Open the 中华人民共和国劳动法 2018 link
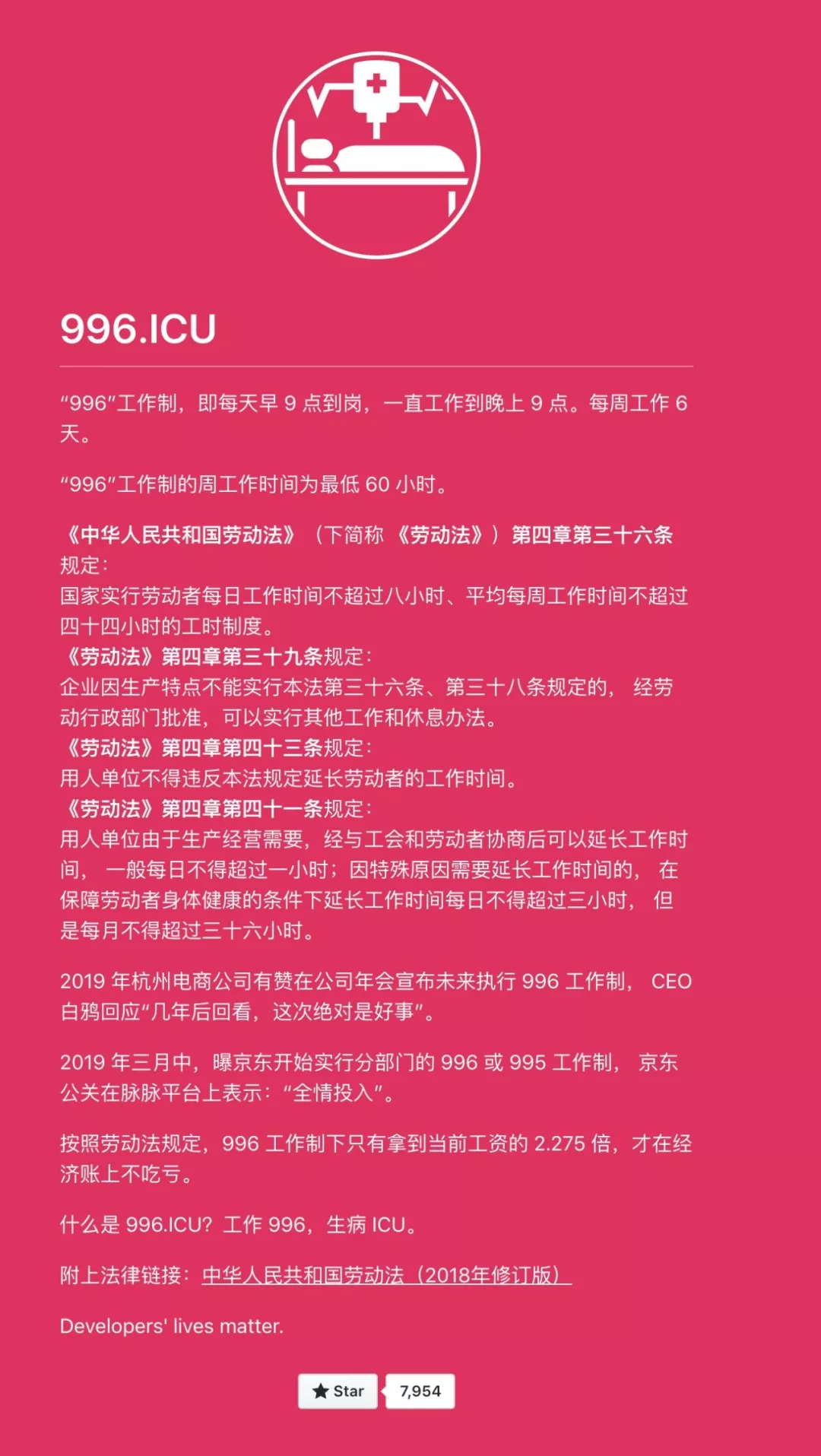This screenshot has height=1456, width=821. click(x=386, y=1275)
